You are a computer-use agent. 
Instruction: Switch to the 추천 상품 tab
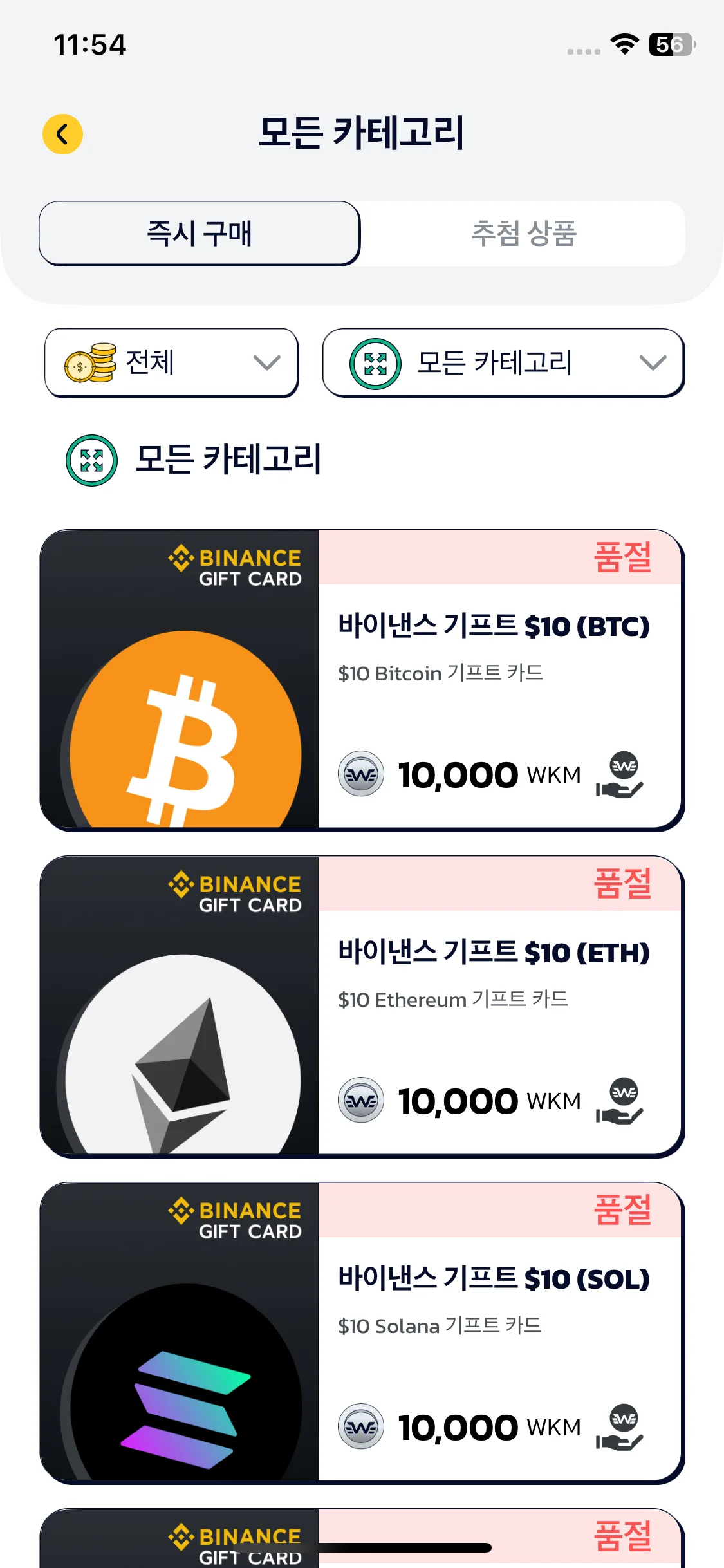coord(523,233)
